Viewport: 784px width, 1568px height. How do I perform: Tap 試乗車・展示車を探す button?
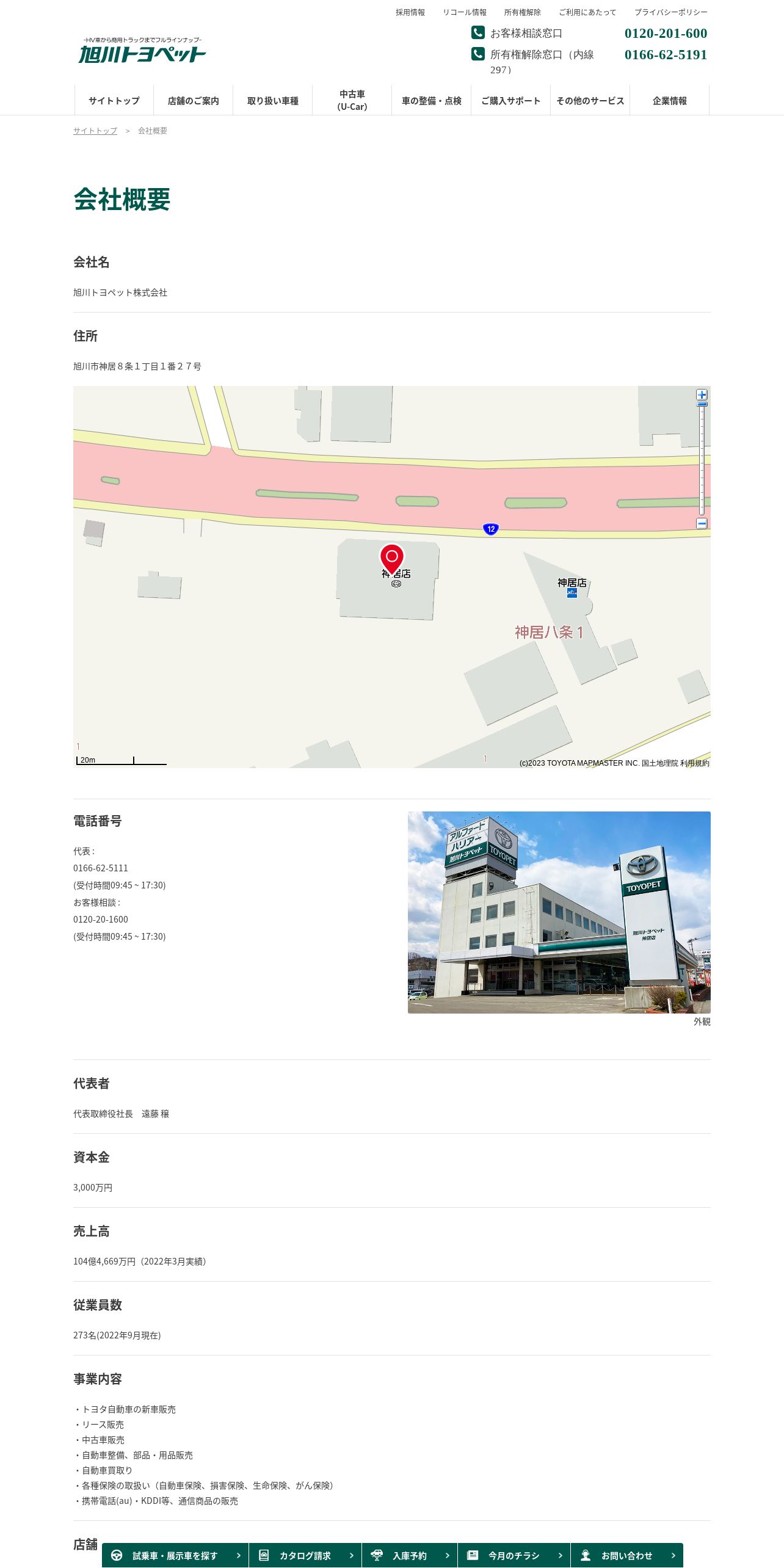click(175, 1555)
